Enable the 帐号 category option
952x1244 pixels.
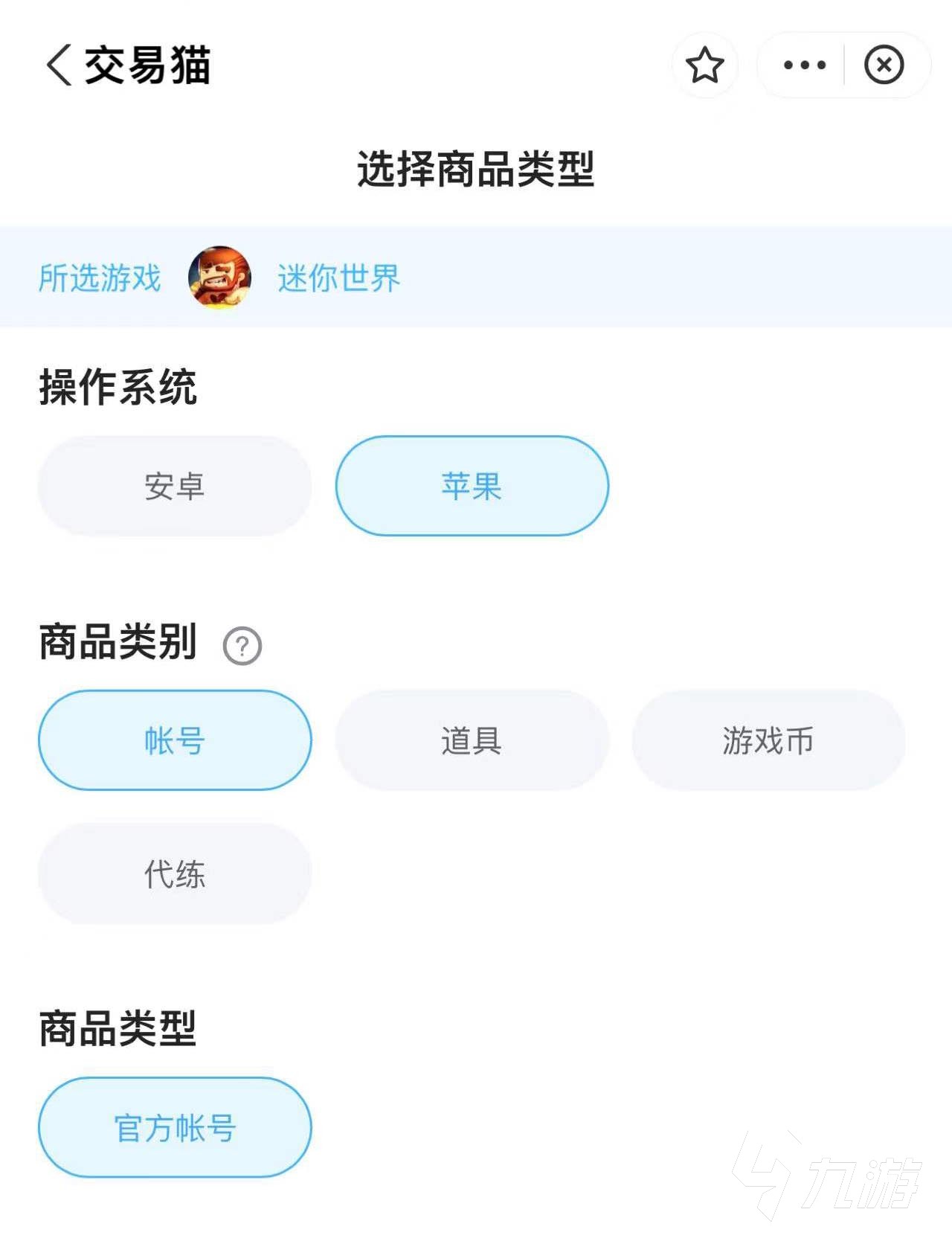tap(175, 738)
